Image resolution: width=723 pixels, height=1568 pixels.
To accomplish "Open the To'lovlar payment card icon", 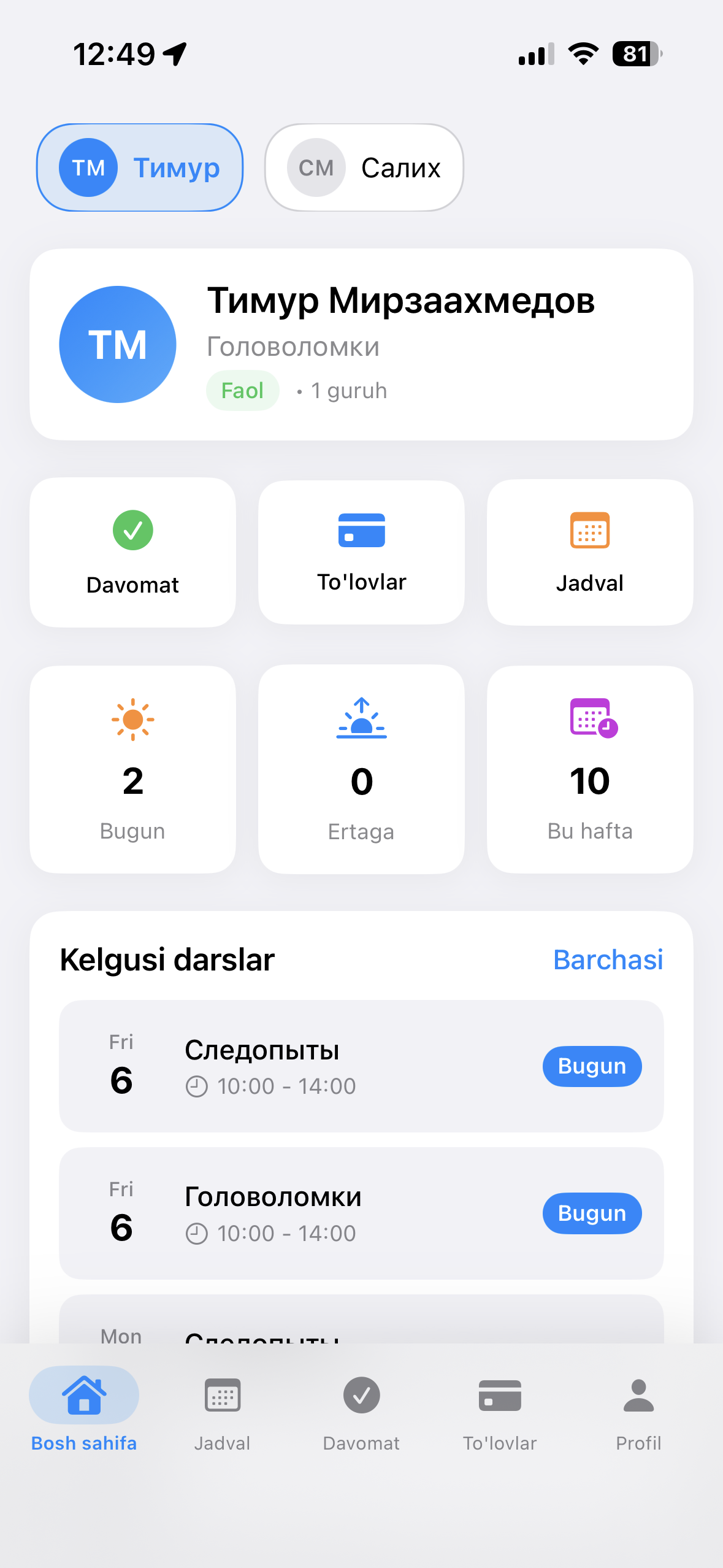I will pyautogui.click(x=361, y=531).
